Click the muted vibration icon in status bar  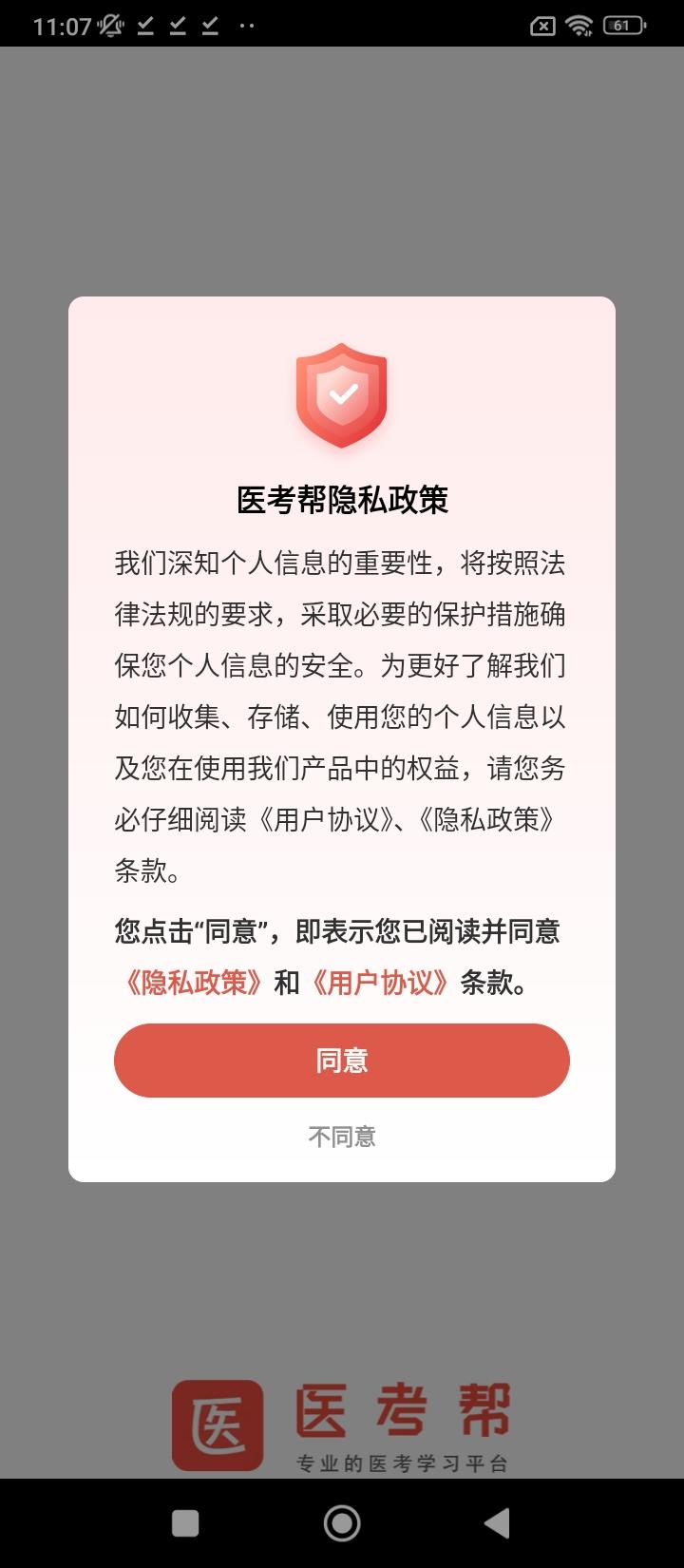pos(108,26)
